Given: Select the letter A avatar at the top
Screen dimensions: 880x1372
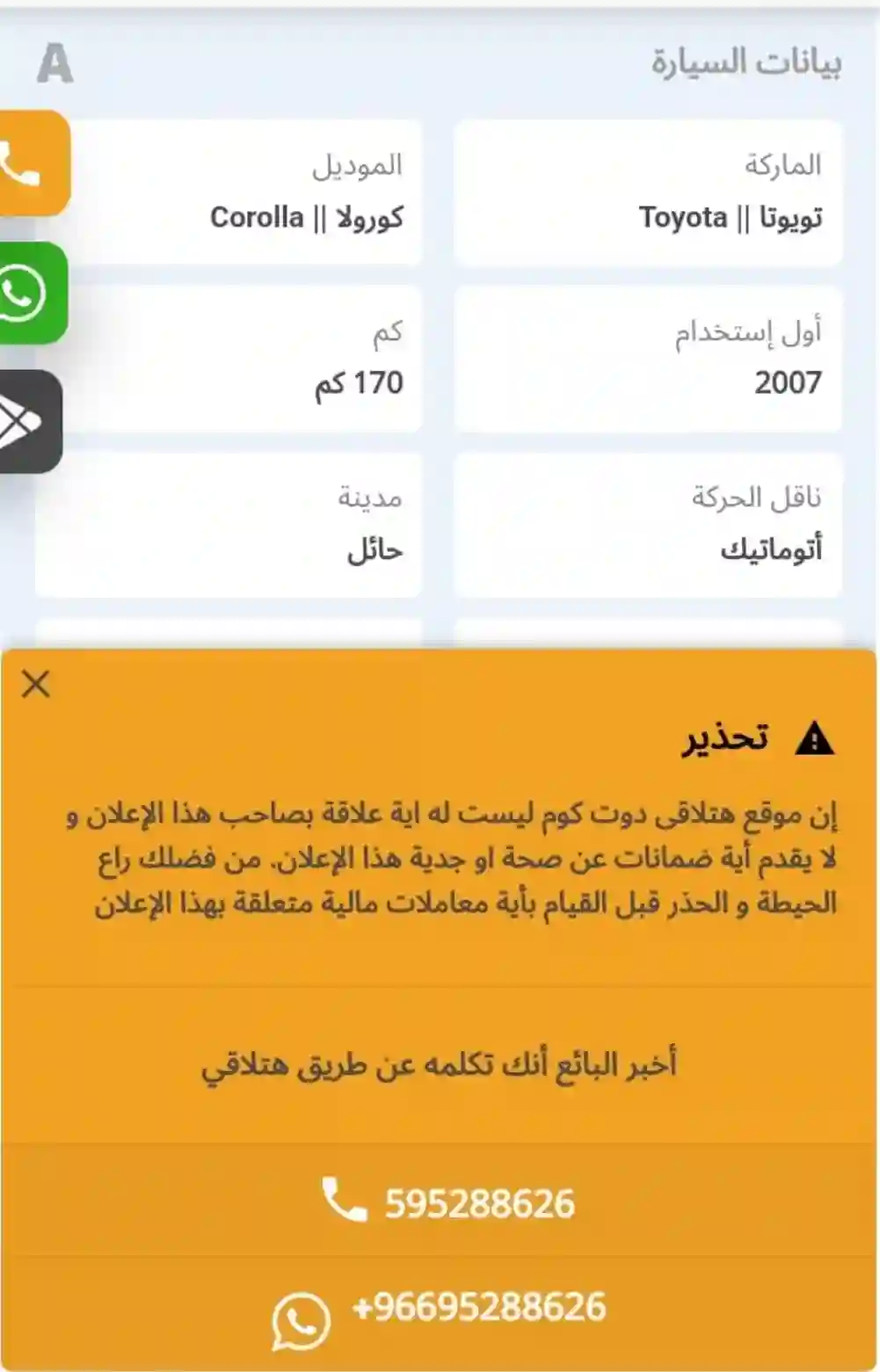Looking at the screenshot, I should click(55, 60).
